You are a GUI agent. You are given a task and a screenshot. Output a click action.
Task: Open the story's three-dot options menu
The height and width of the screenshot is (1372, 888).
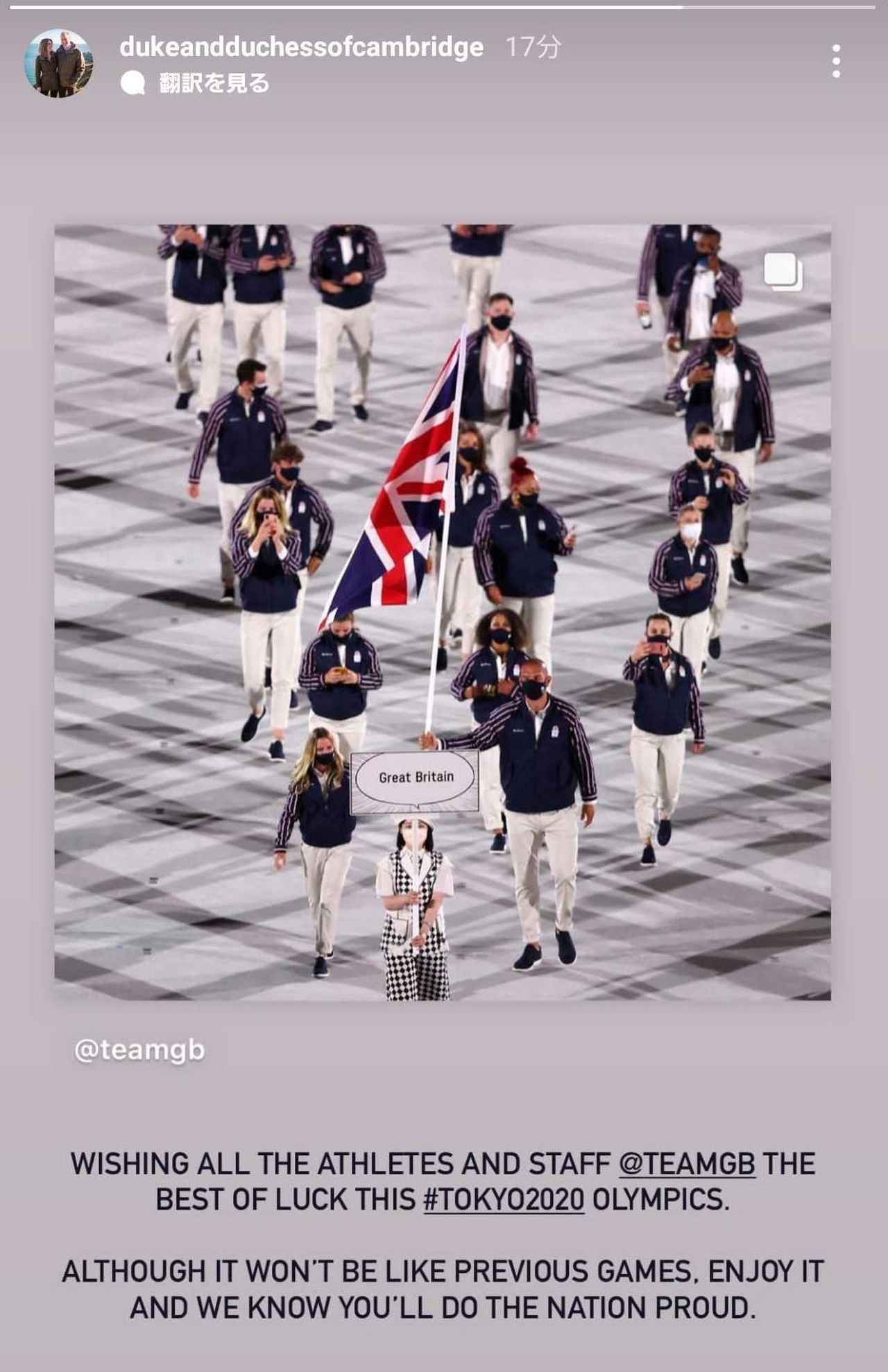point(836,61)
